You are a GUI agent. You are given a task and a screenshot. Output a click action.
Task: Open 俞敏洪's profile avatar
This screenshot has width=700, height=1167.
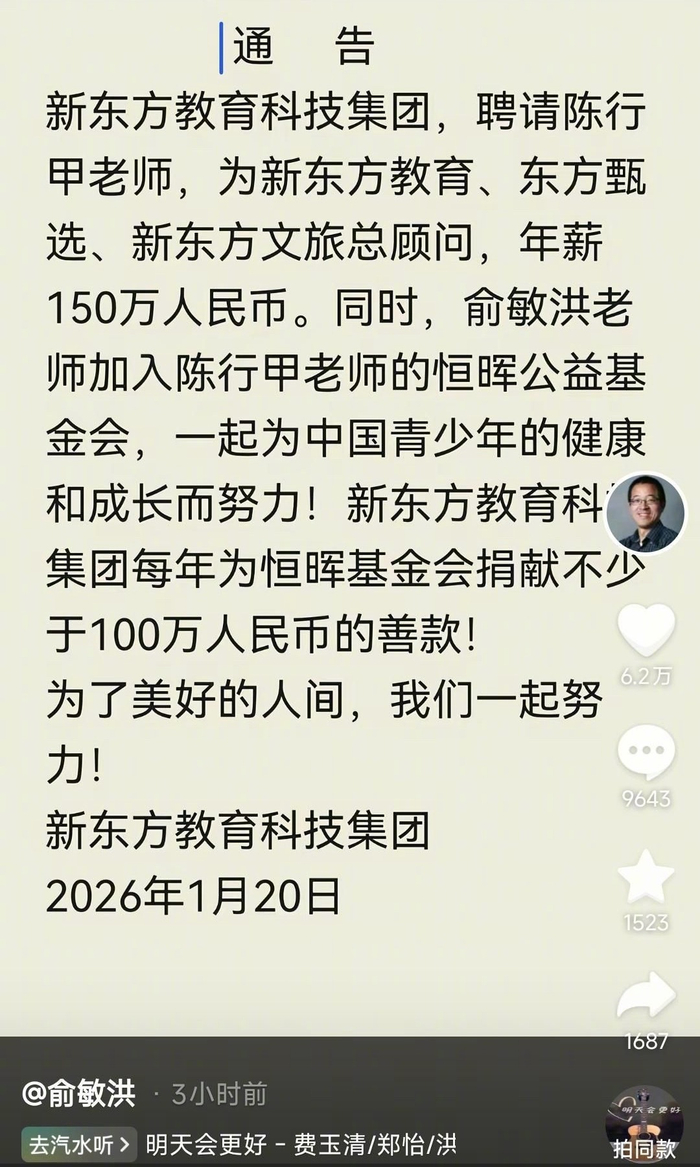646,513
